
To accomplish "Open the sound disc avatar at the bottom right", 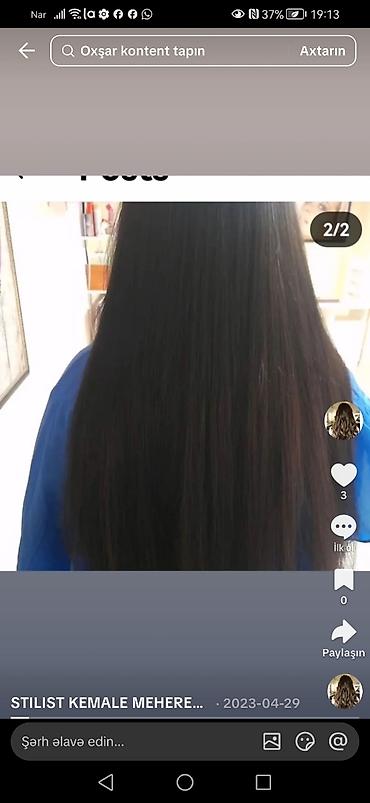I will [x=345, y=691].
